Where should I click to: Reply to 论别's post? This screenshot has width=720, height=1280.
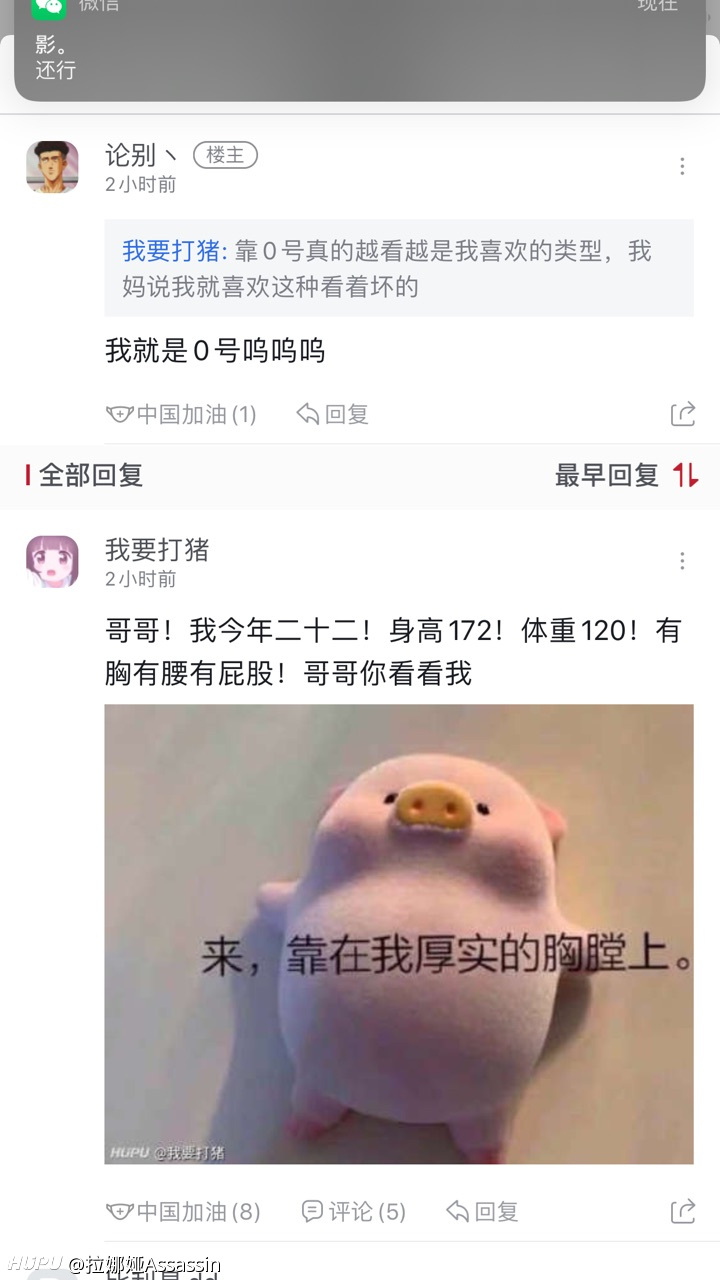333,414
